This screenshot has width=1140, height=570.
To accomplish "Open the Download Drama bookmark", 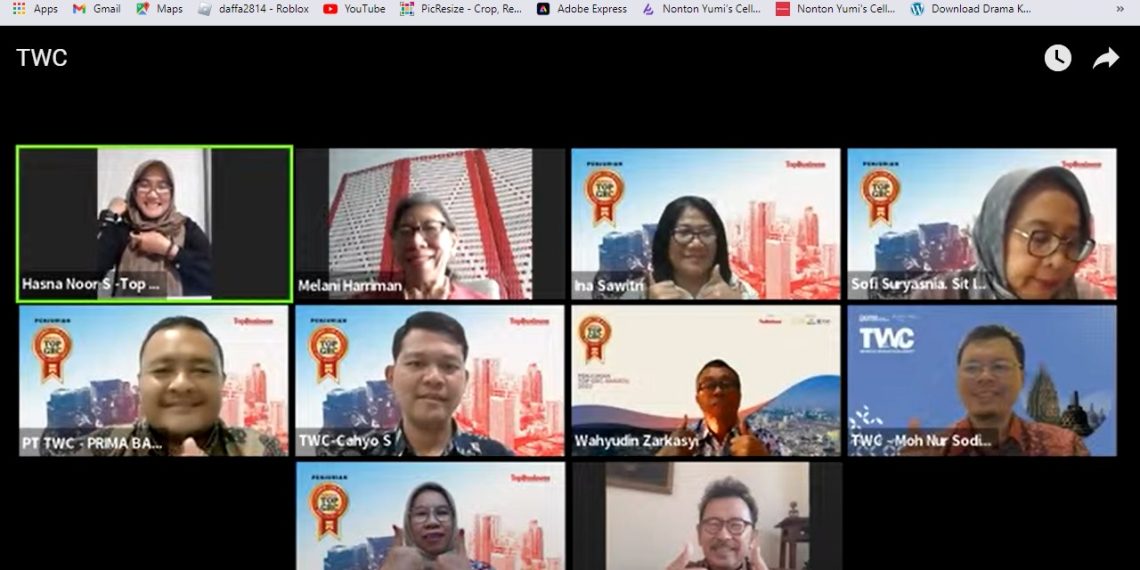I will point(970,9).
